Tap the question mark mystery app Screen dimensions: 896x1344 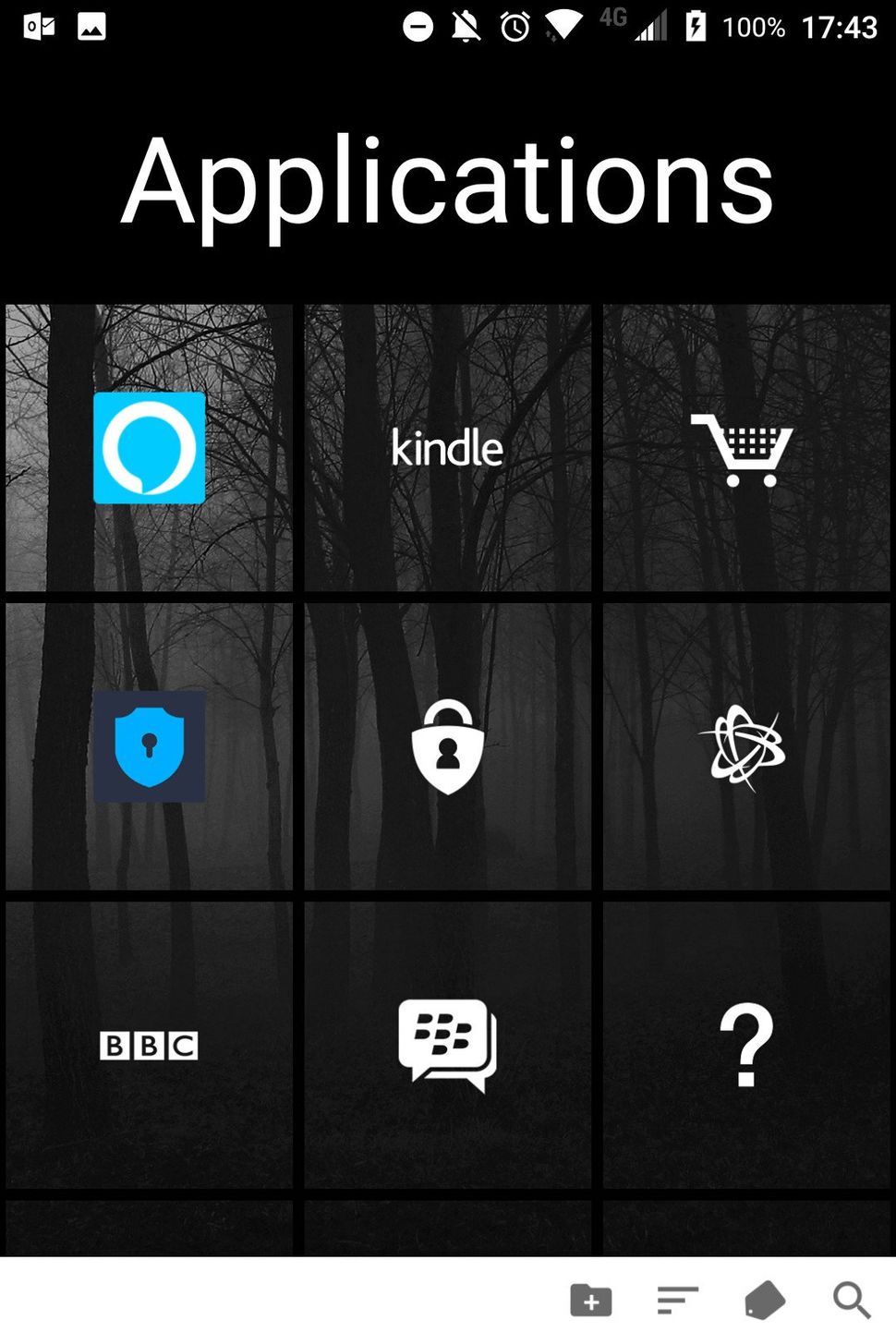point(745,1046)
